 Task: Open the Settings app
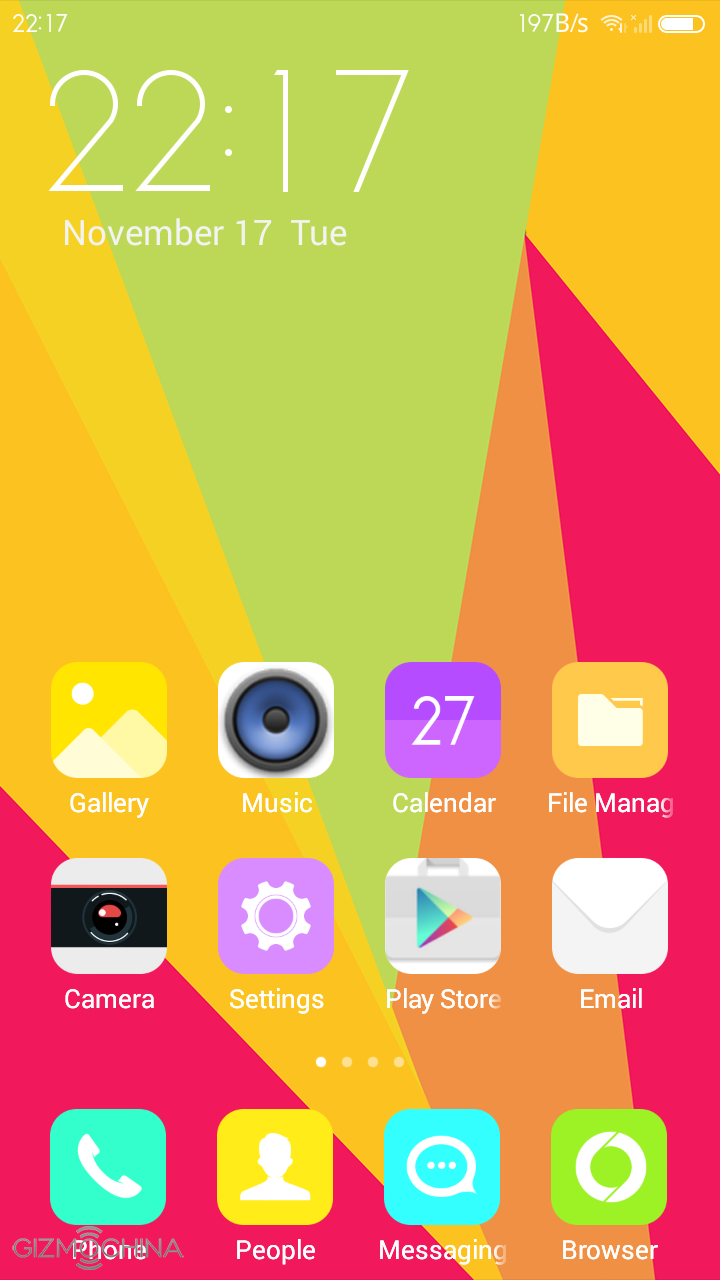(x=276, y=916)
